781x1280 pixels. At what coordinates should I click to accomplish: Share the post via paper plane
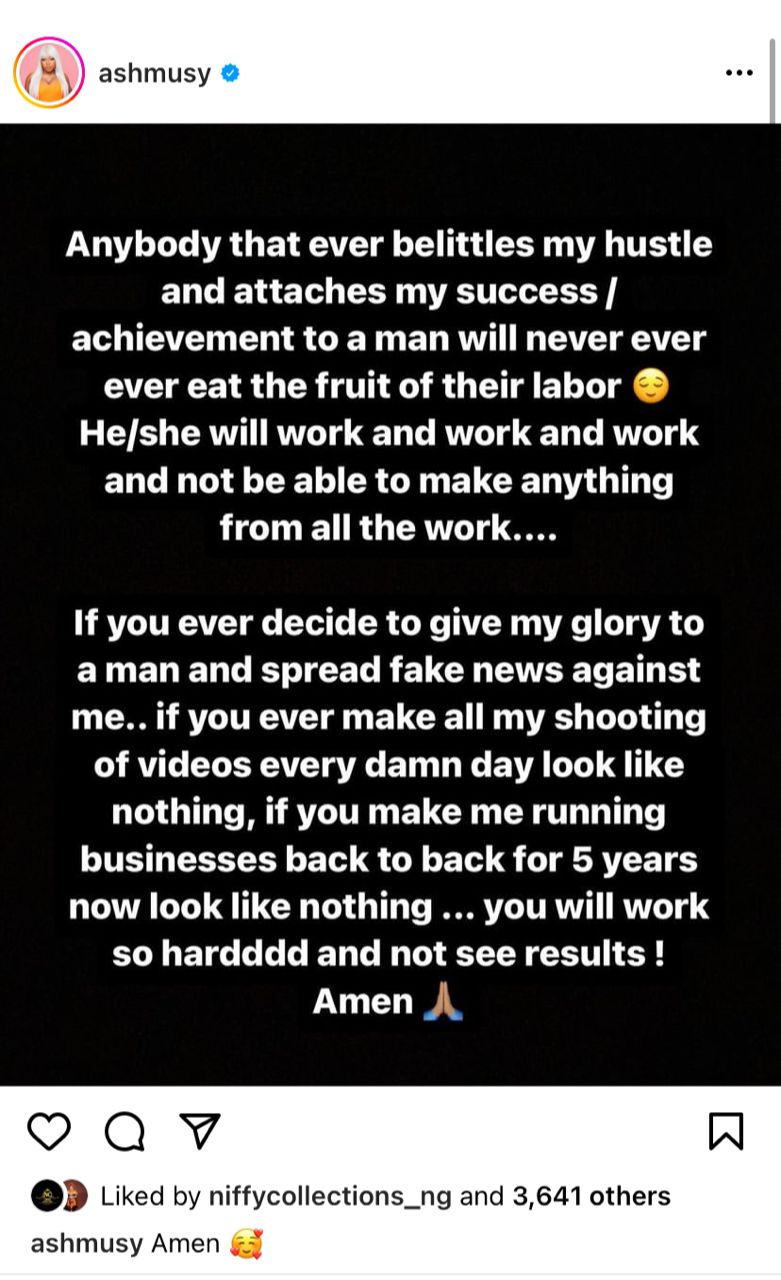(198, 1131)
